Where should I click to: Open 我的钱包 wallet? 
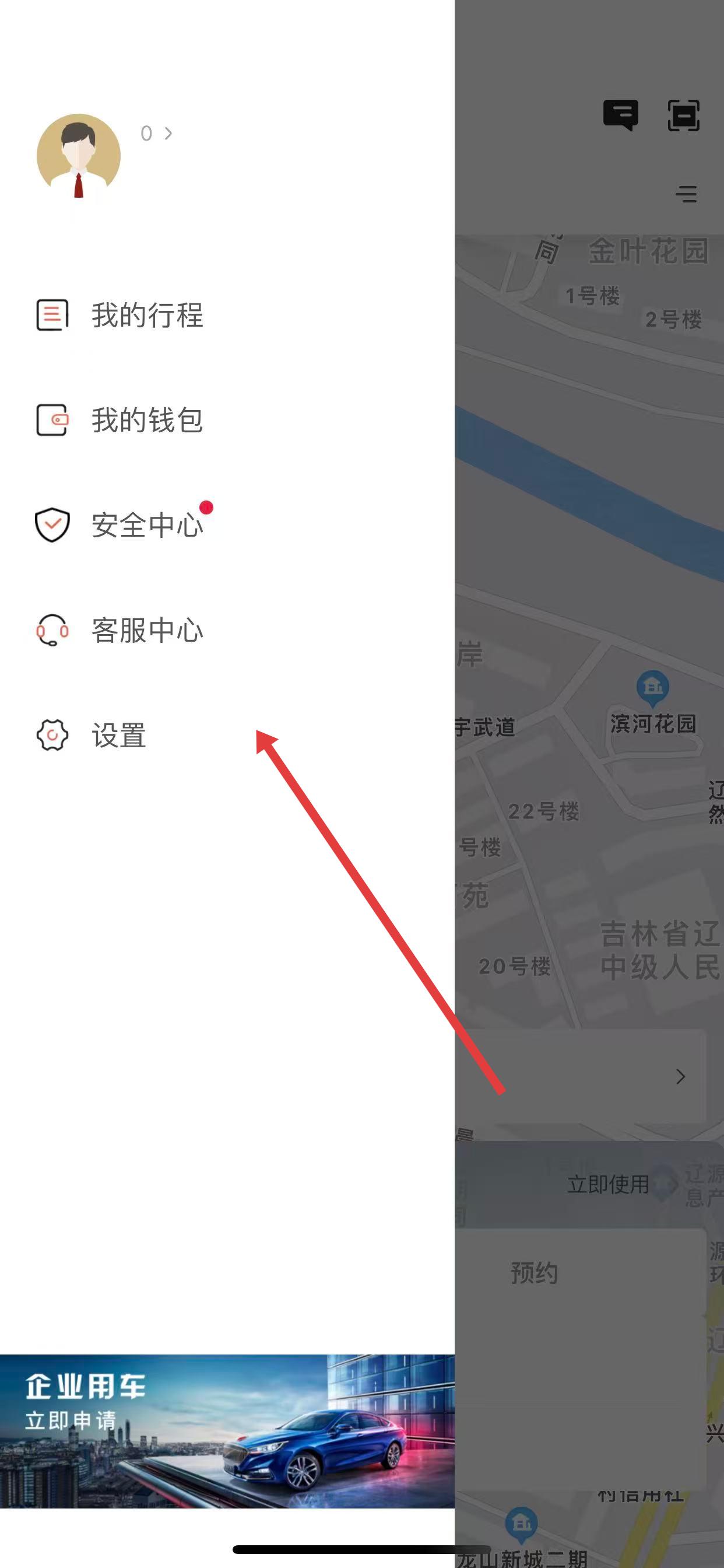click(x=147, y=420)
